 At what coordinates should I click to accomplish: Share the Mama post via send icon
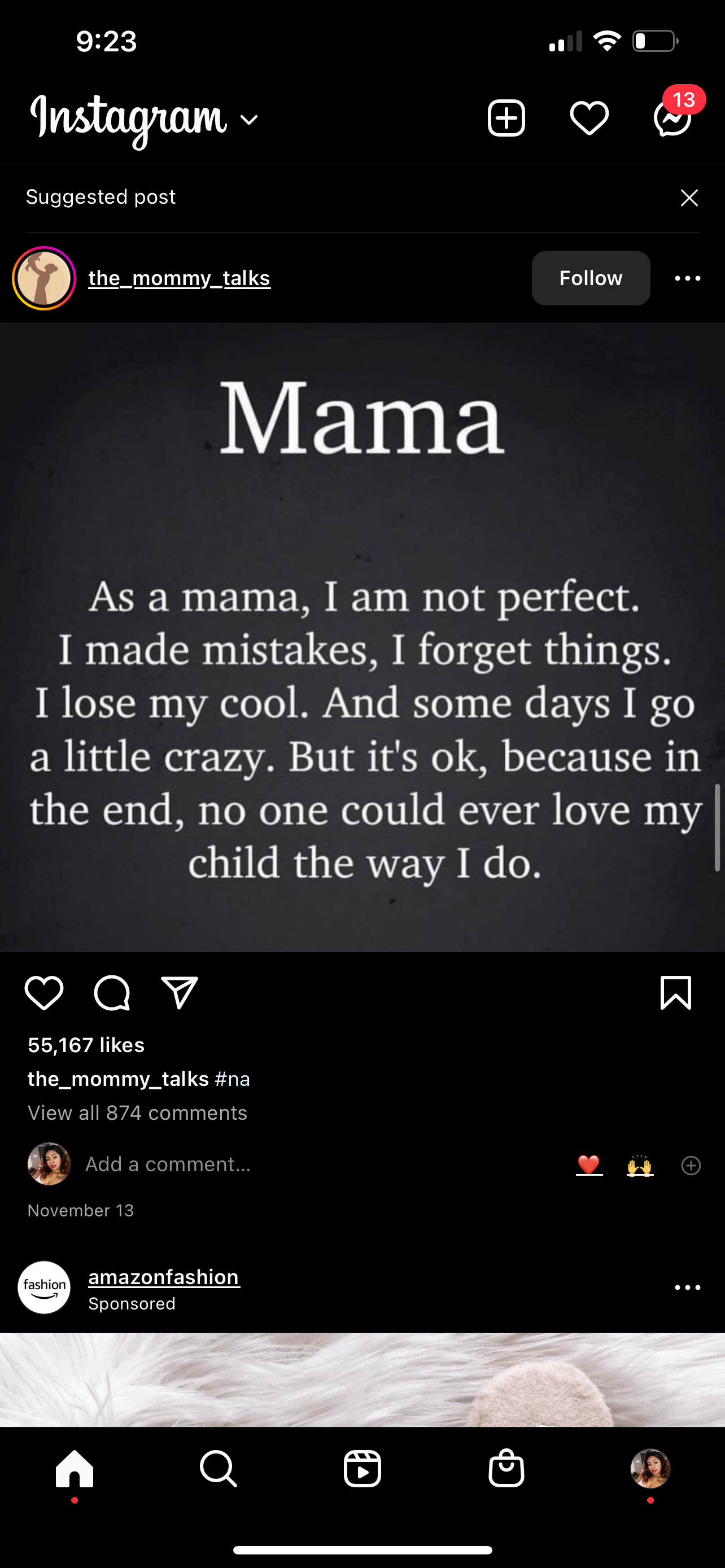pyautogui.click(x=180, y=993)
